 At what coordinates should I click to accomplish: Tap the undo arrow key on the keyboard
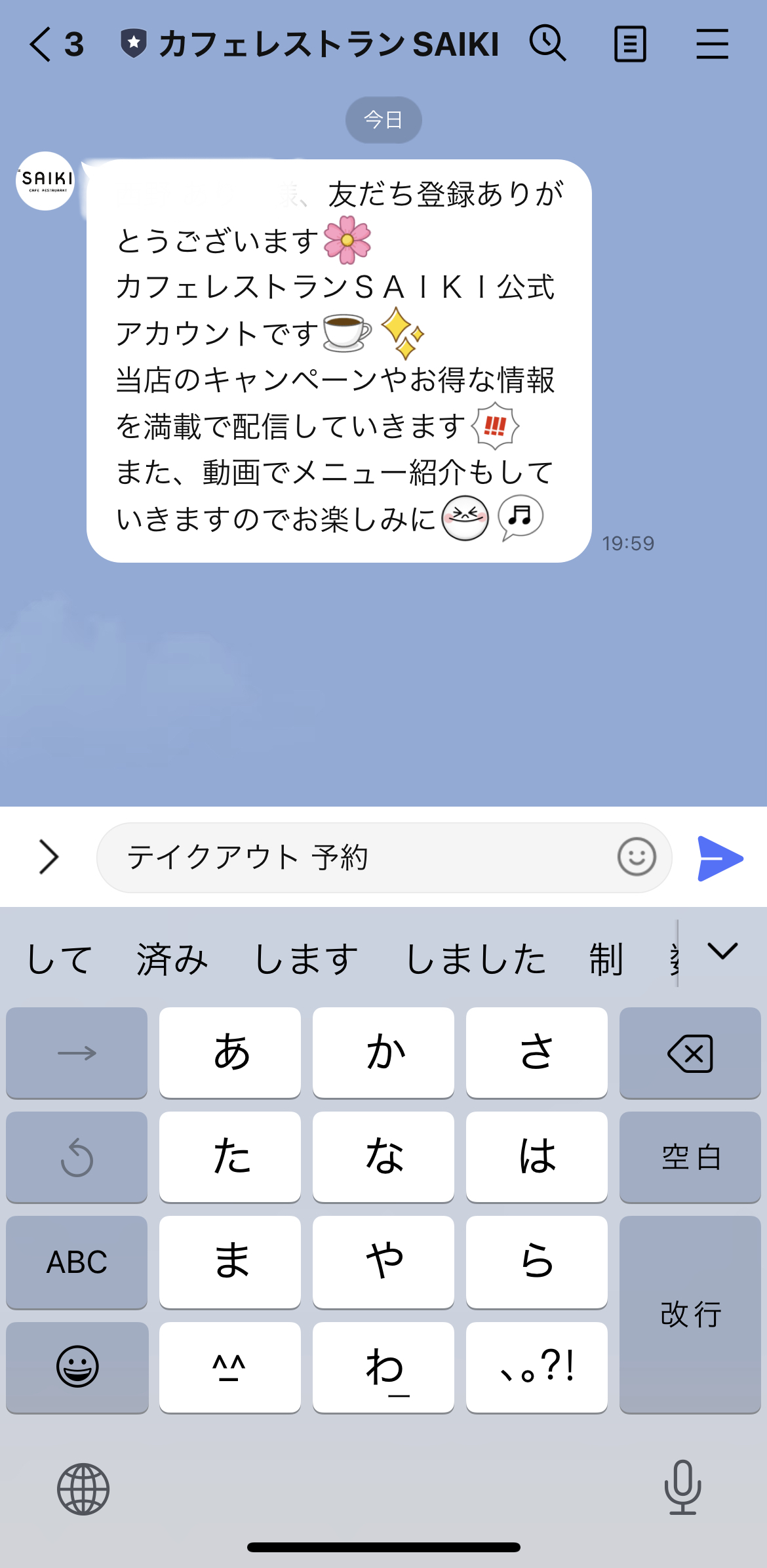coord(77,1156)
